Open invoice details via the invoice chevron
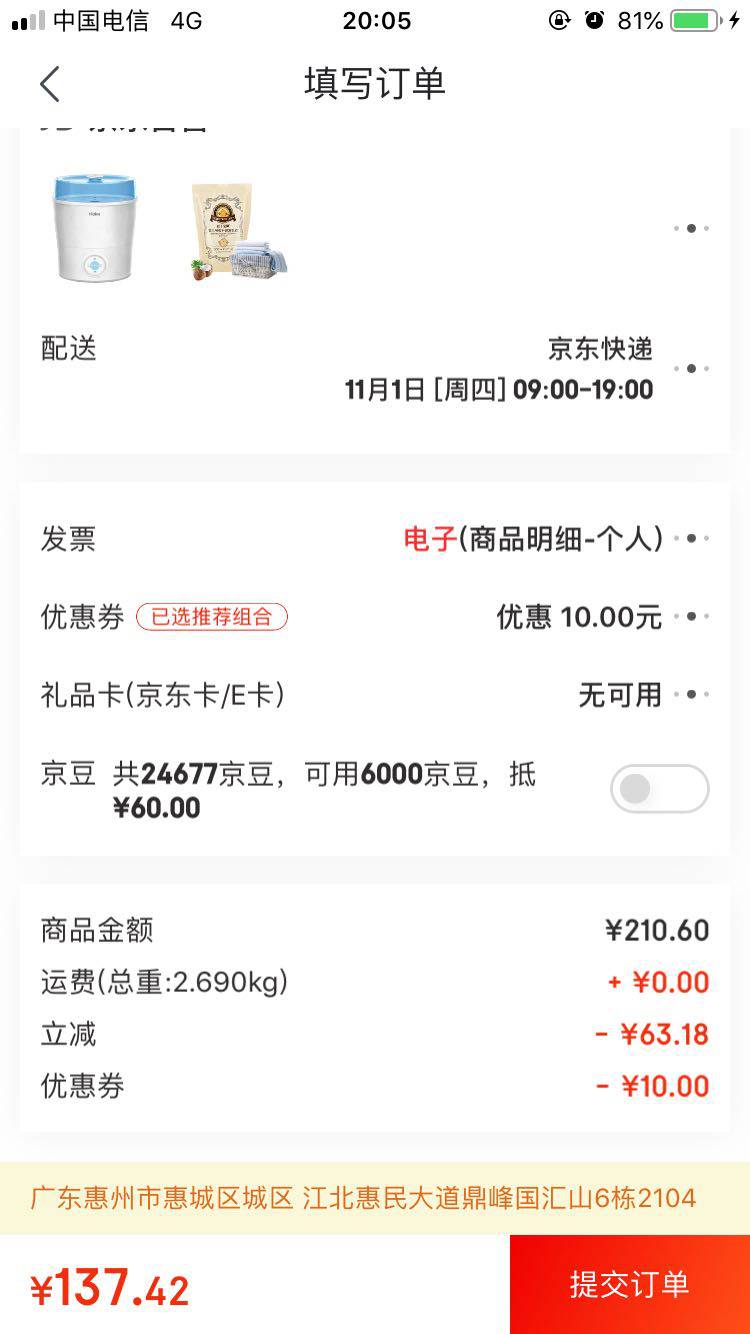The width and height of the screenshot is (750, 1334). (x=690, y=538)
